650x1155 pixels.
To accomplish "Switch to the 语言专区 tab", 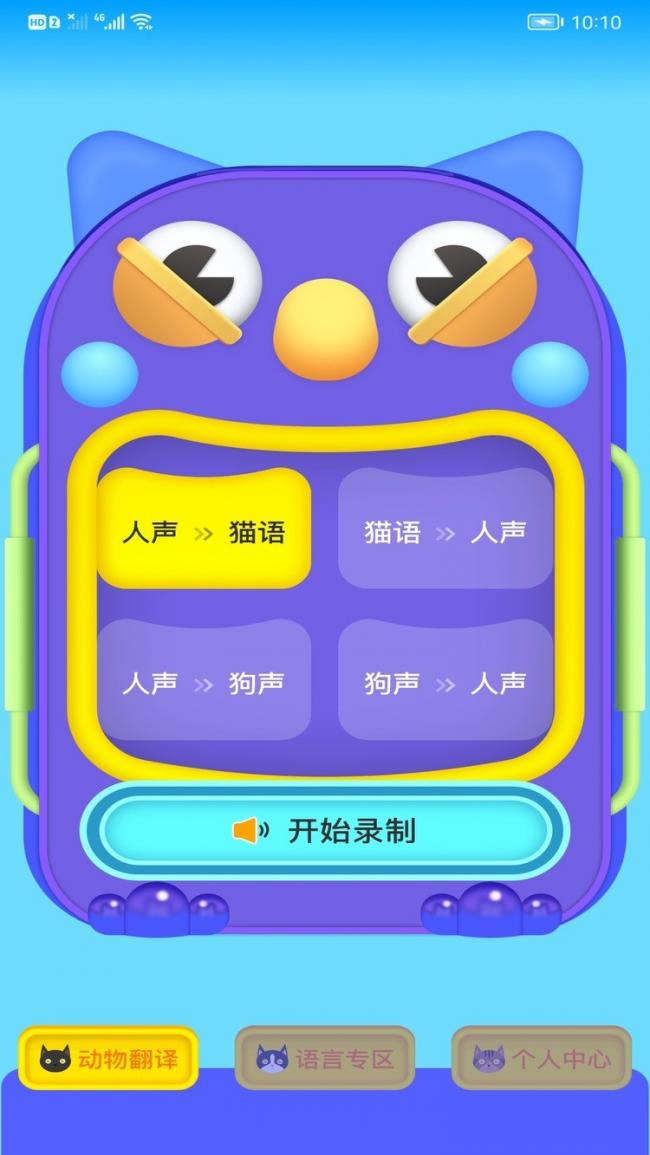I will [x=325, y=1058].
